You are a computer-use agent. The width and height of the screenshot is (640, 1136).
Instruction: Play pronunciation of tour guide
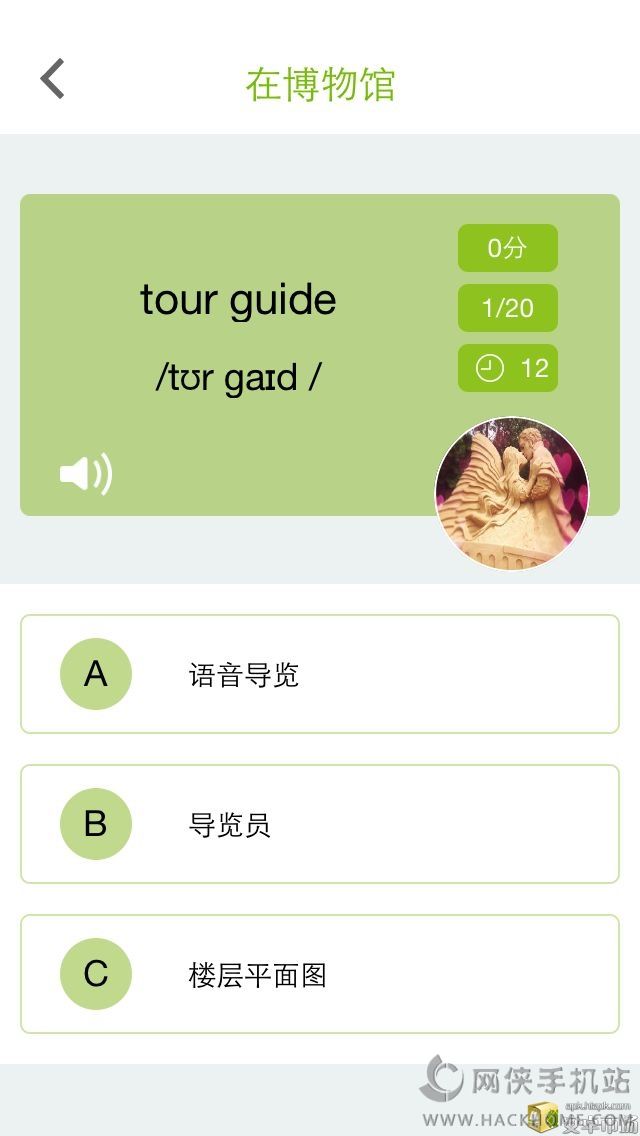86,474
